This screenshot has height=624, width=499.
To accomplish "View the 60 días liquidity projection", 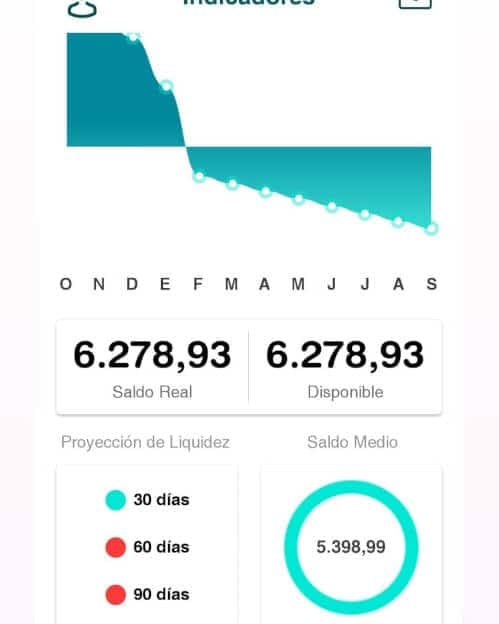I will (x=148, y=547).
